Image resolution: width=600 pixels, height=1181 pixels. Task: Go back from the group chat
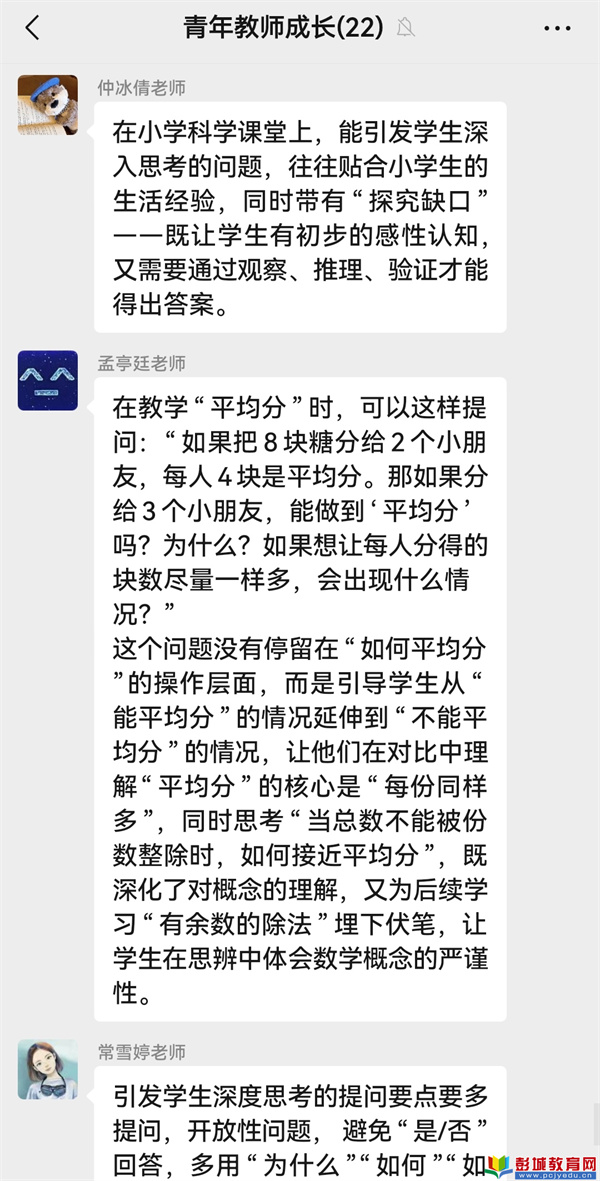click(x=32, y=28)
